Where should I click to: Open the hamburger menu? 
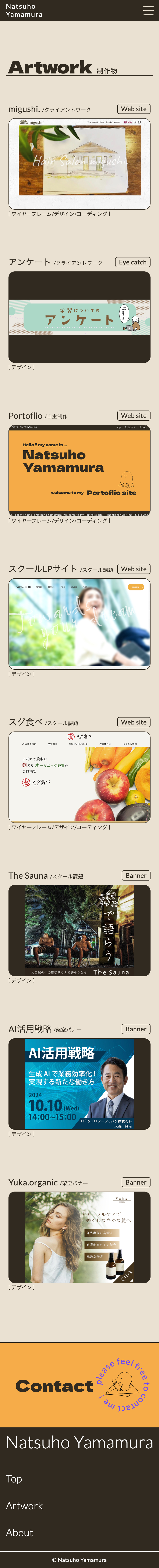(x=148, y=10)
